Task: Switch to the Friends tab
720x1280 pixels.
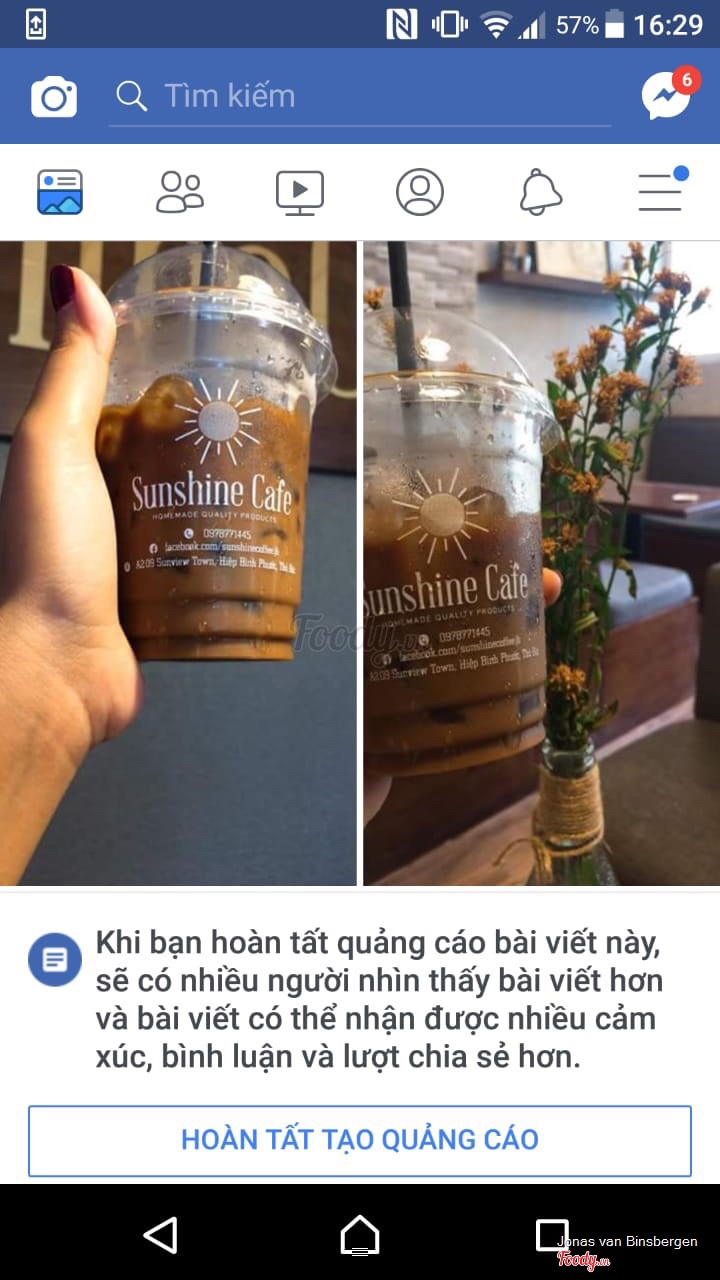Action: click(x=180, y=192)
